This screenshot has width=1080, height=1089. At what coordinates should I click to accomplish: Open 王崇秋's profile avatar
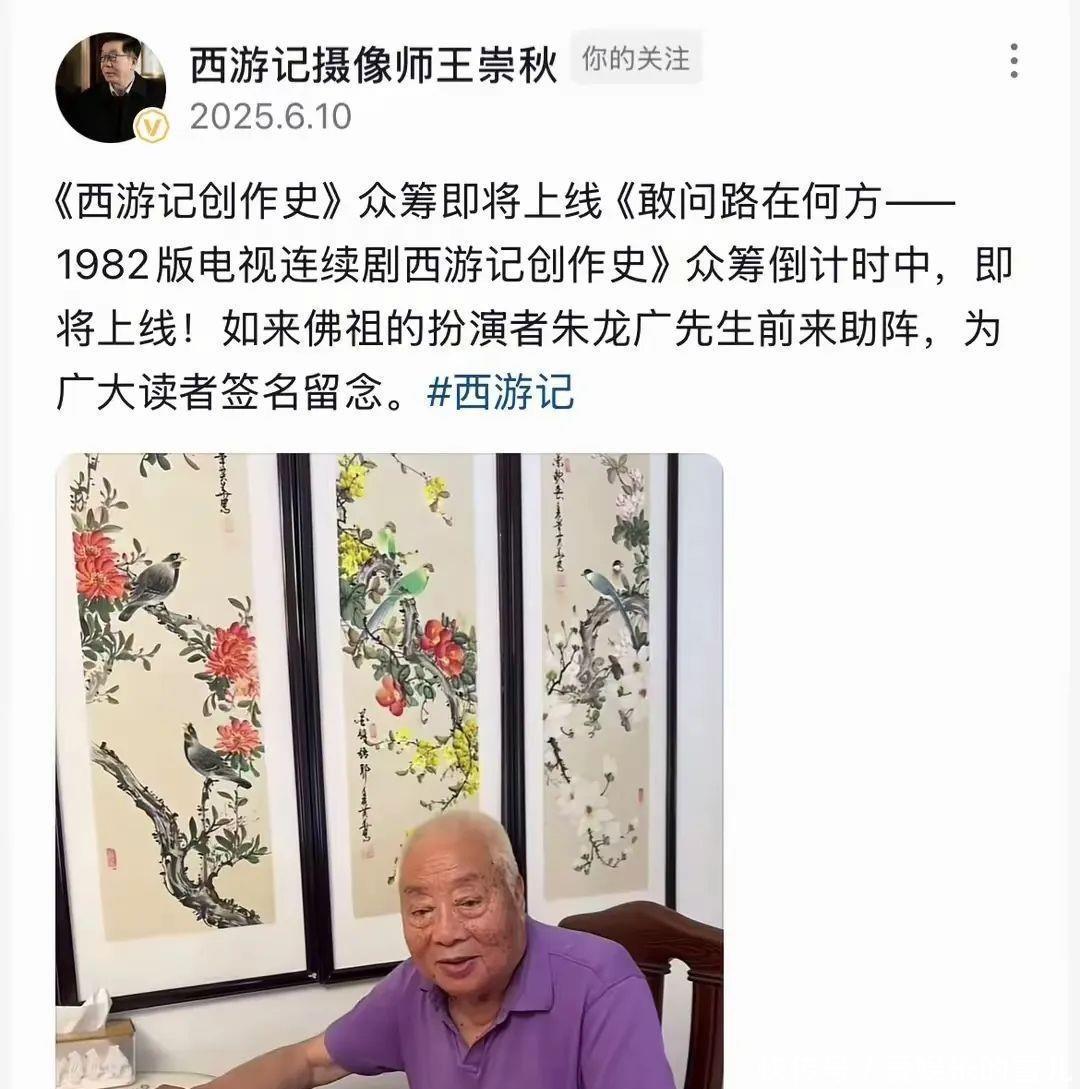click(x=110, y=87)
